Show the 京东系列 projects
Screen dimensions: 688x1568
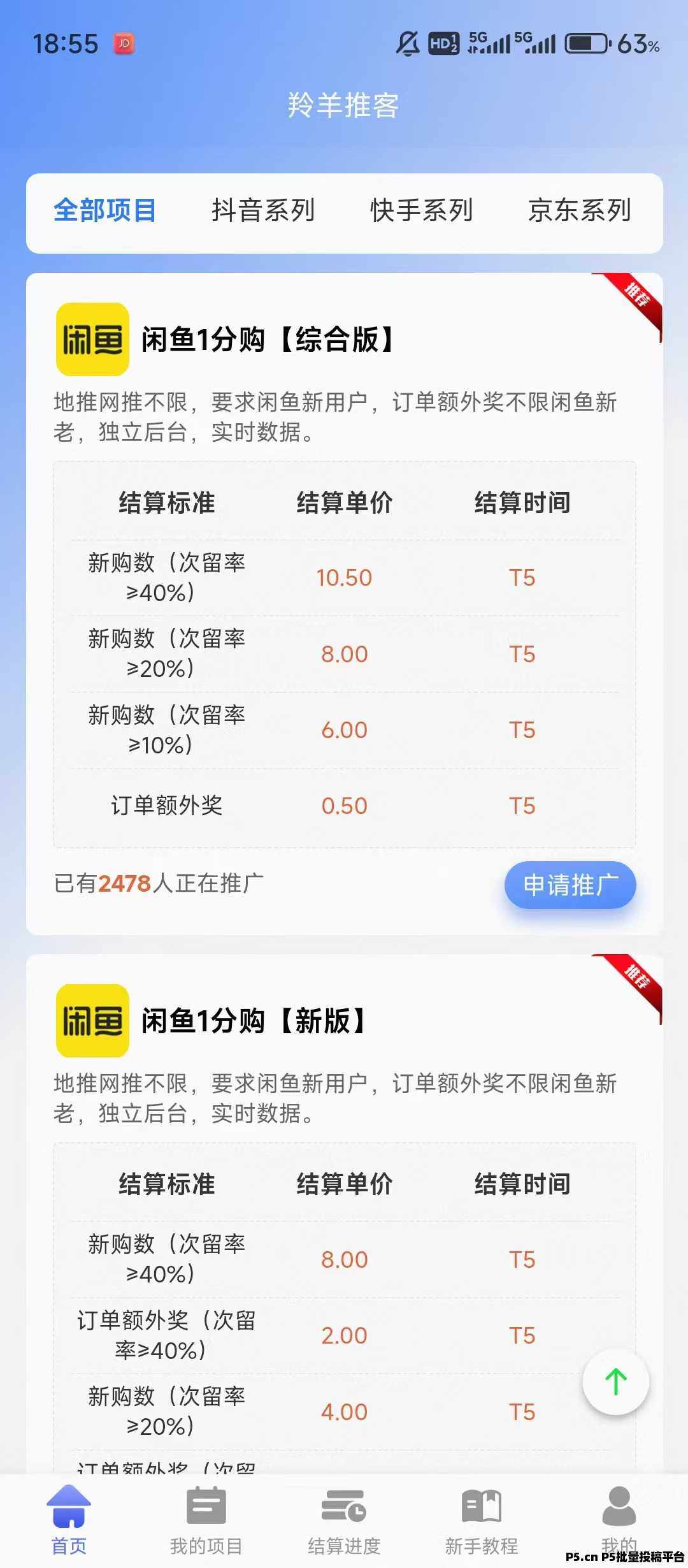pos(579,211)
